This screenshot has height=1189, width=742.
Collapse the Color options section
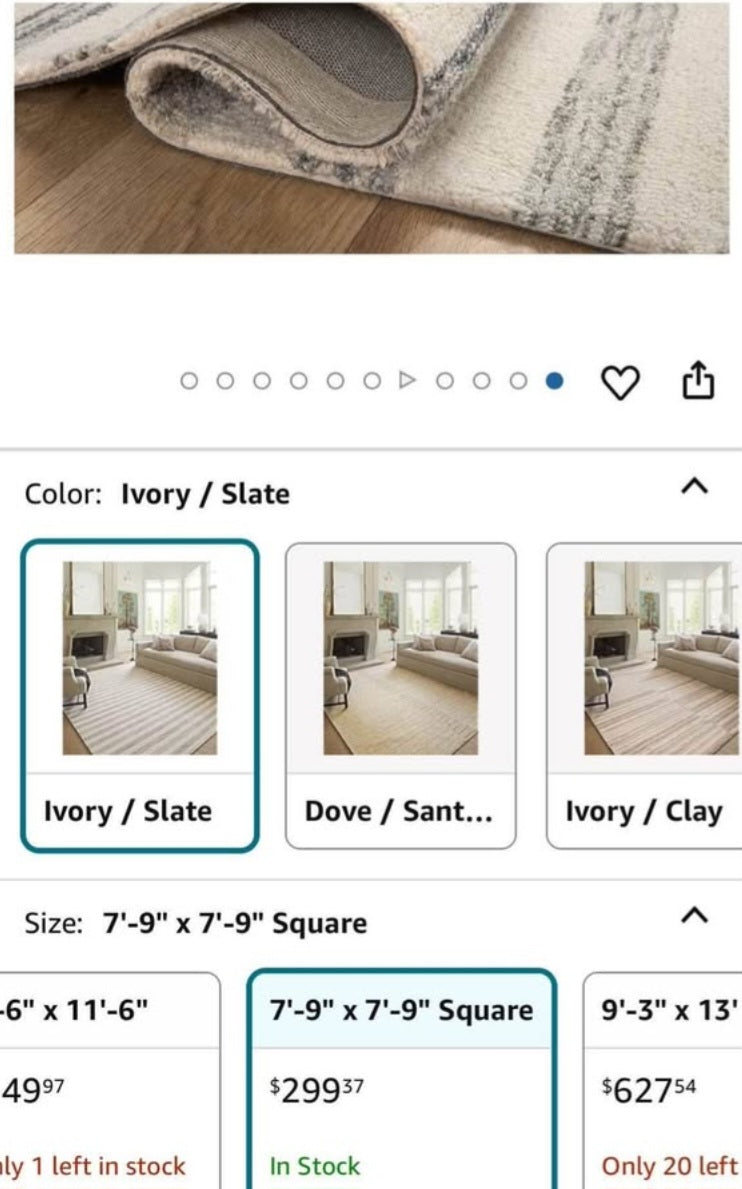(694, 487)
